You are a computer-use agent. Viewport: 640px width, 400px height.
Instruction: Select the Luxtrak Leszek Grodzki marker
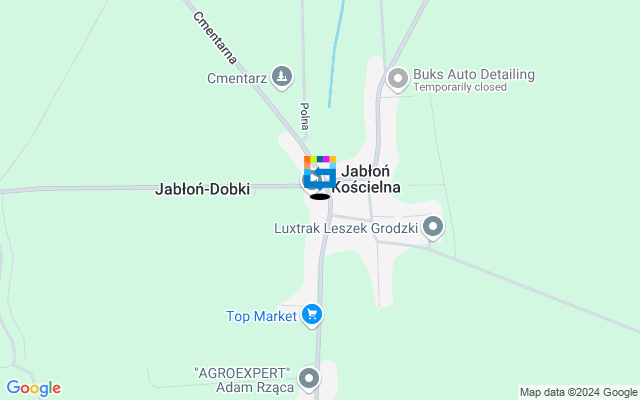(433, 228)
